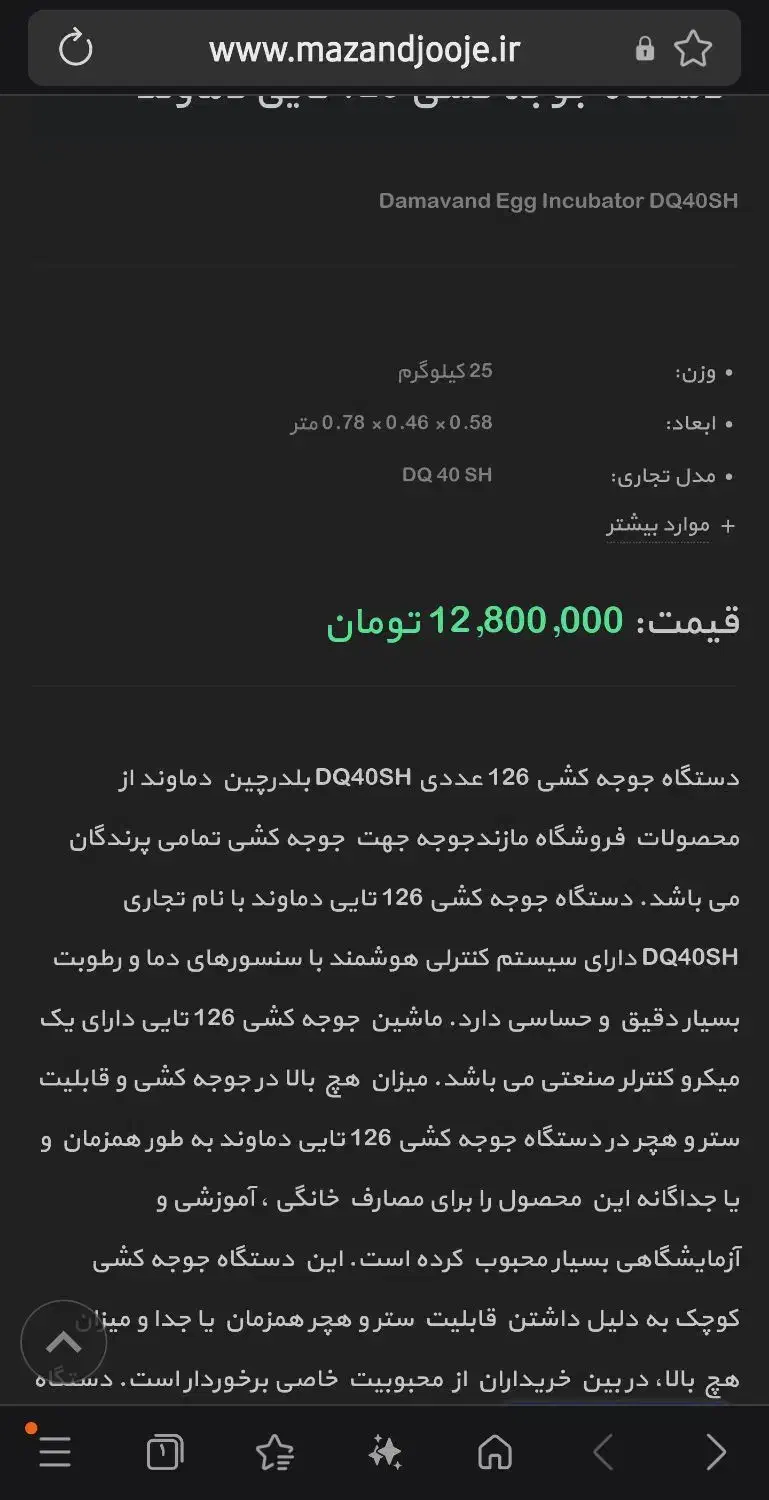This screenshot has height=1500, width=769.
Task: Tap the scroll-to-top arrow button
Action: (x=66, y=1344)
